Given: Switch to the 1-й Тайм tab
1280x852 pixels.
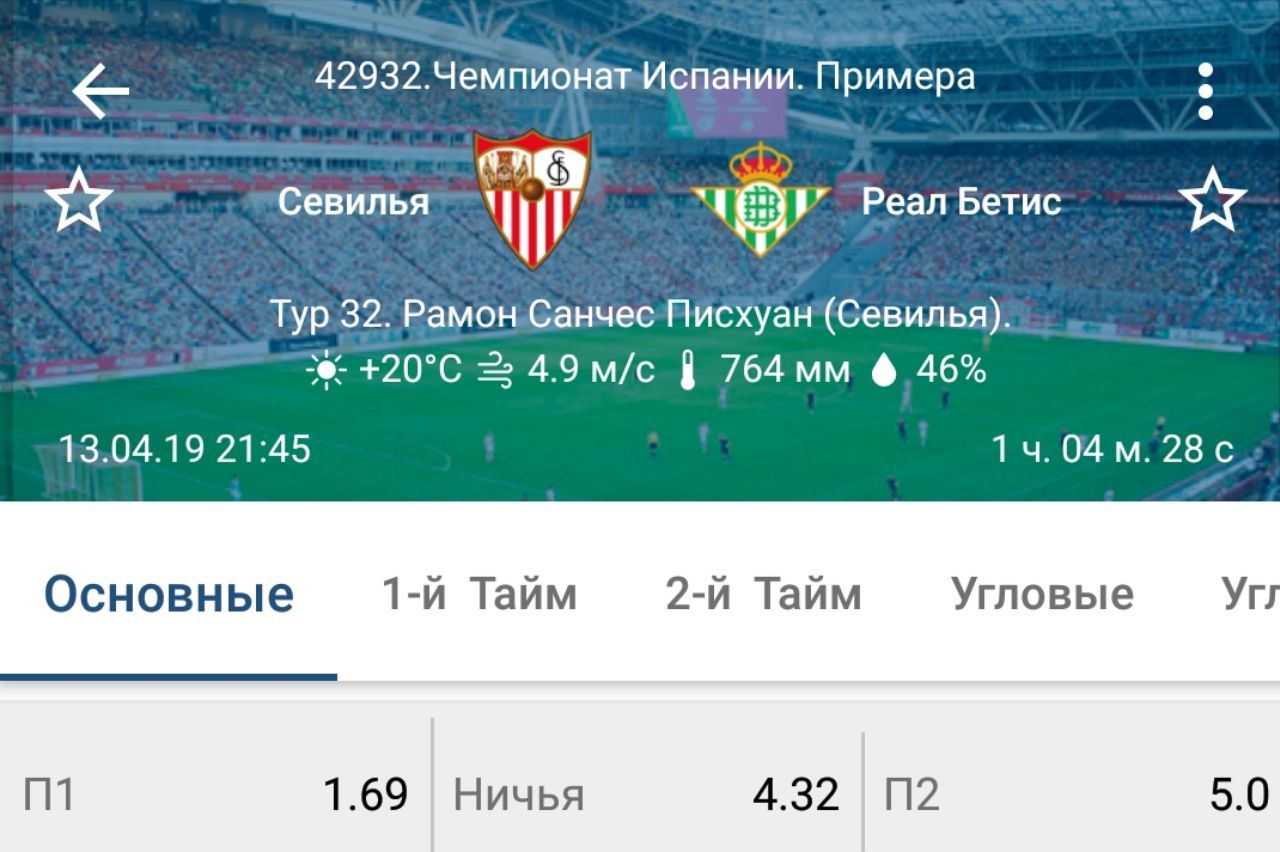Looking at the screenshot, I should [x=479, y=594].
